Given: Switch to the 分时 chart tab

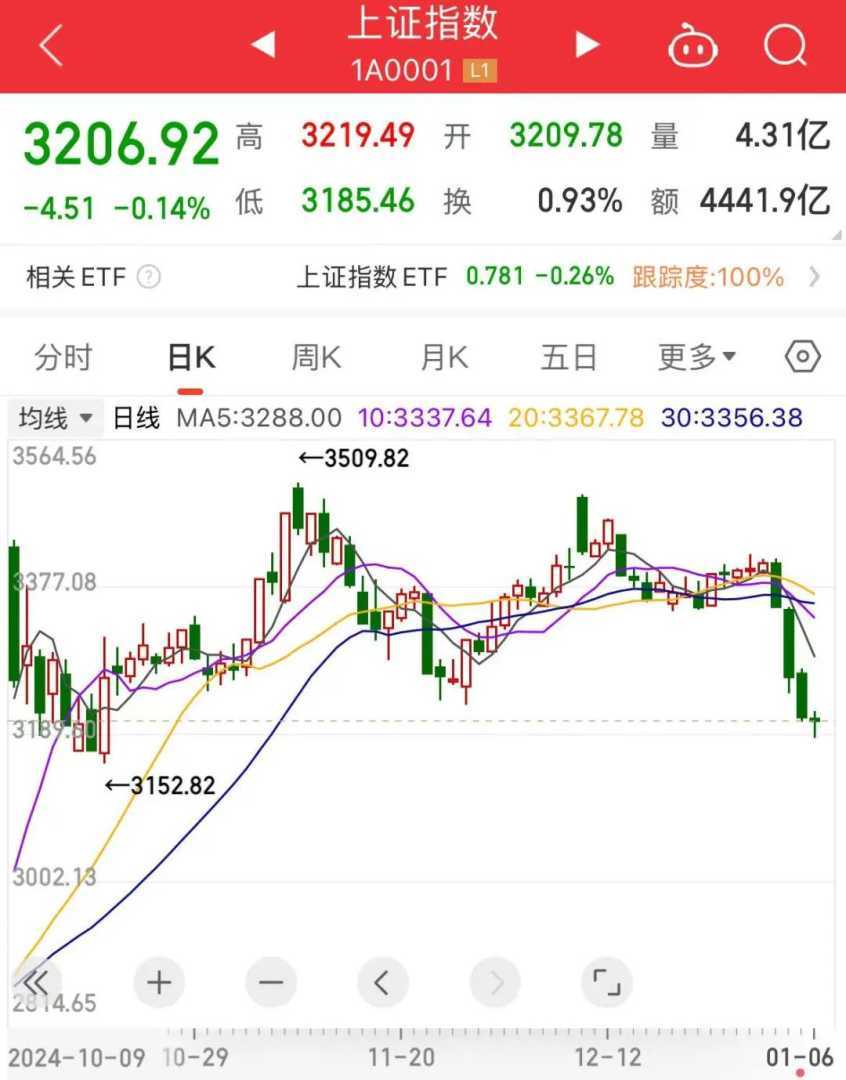Looking at the screenshot, I should [63, 357].
